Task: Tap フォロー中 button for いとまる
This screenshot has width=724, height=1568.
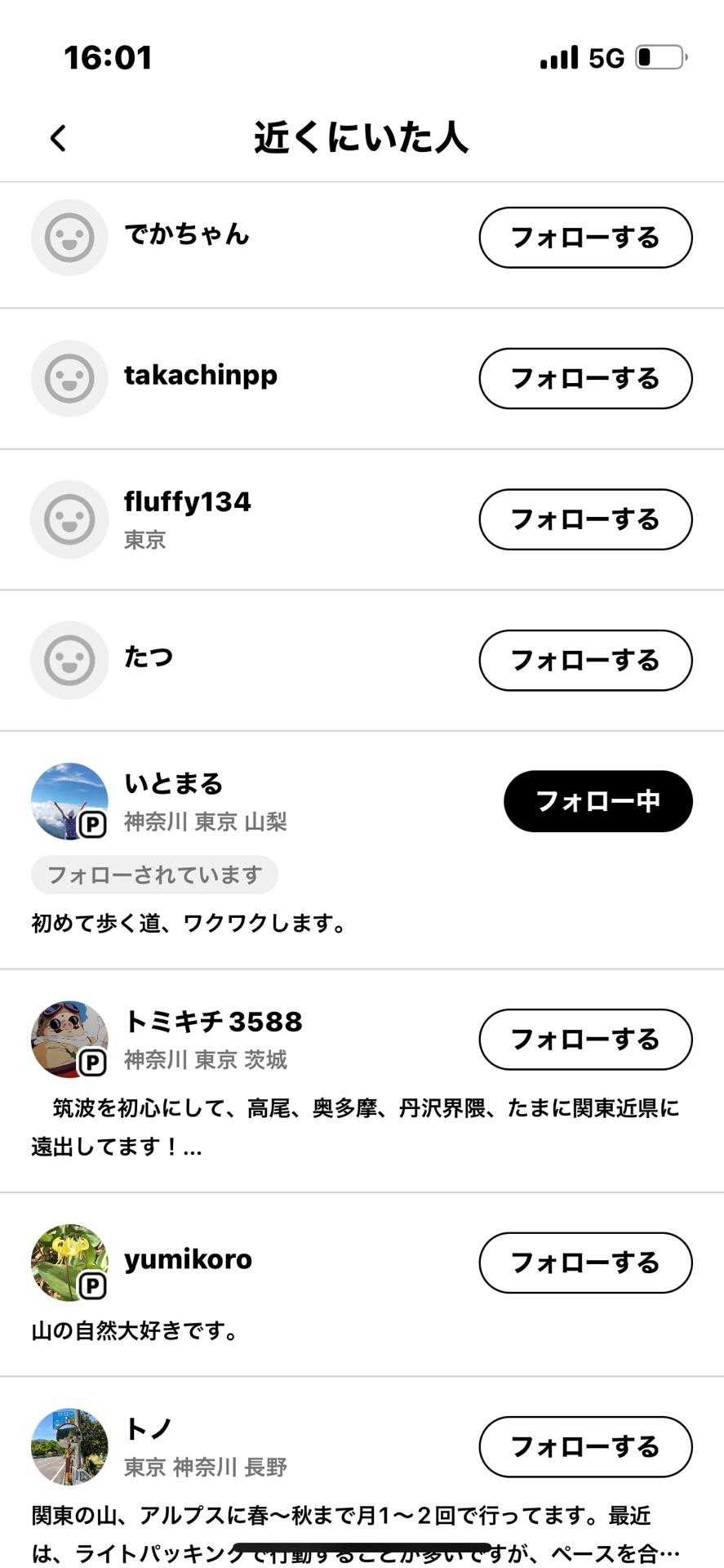Action: pyautogui.click(x=597, y=801)
